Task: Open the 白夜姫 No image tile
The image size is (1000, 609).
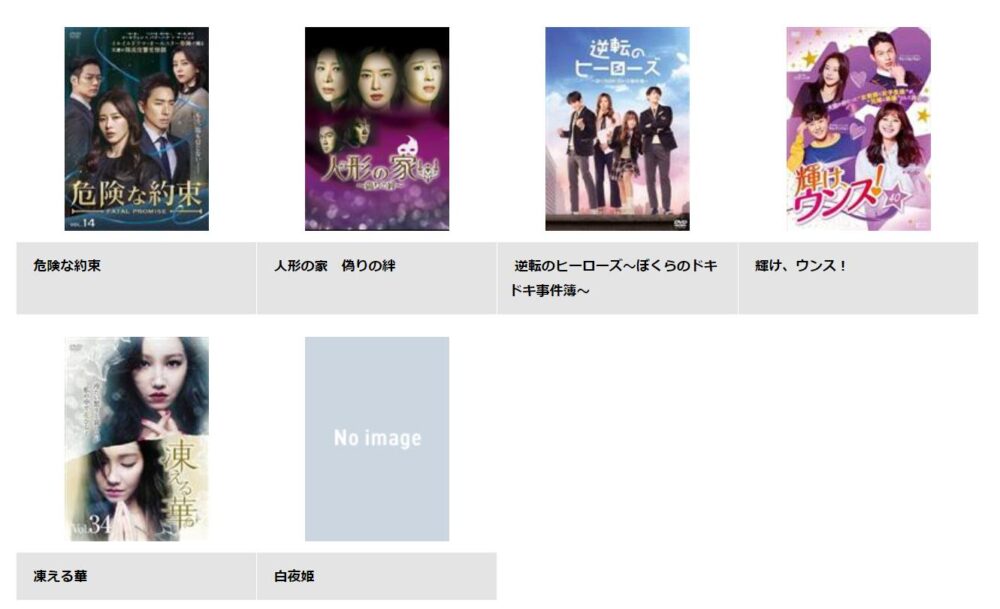Action: [377, 439]
